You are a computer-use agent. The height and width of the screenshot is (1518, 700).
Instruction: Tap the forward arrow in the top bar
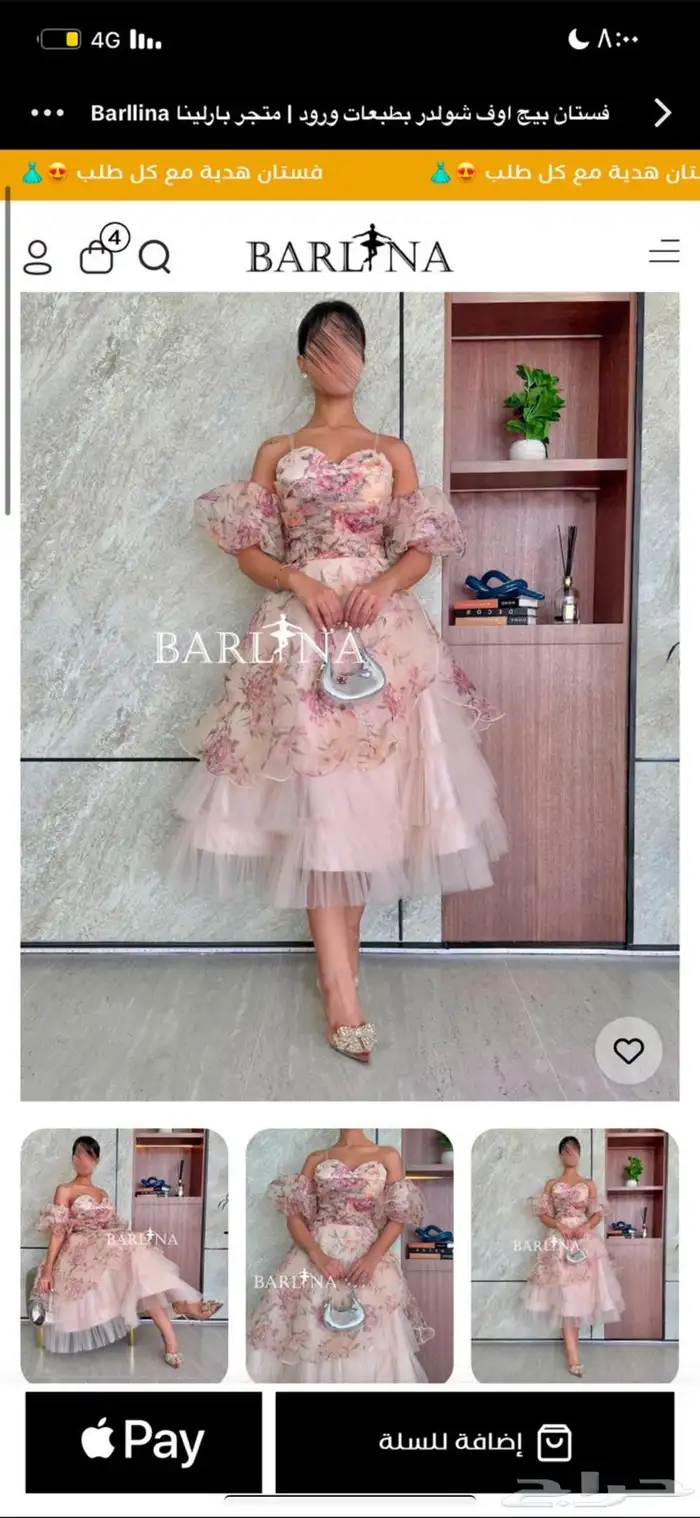point(662,113)
